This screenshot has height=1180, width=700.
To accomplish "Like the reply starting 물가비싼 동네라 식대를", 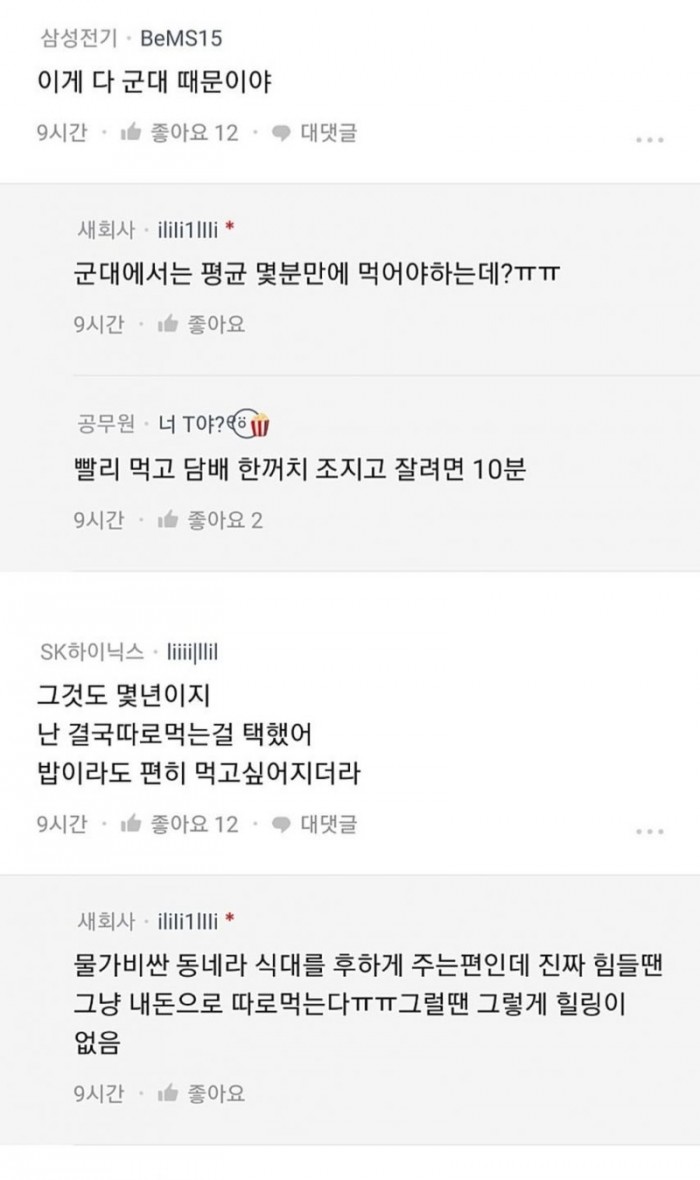I will click(201, 1093).
